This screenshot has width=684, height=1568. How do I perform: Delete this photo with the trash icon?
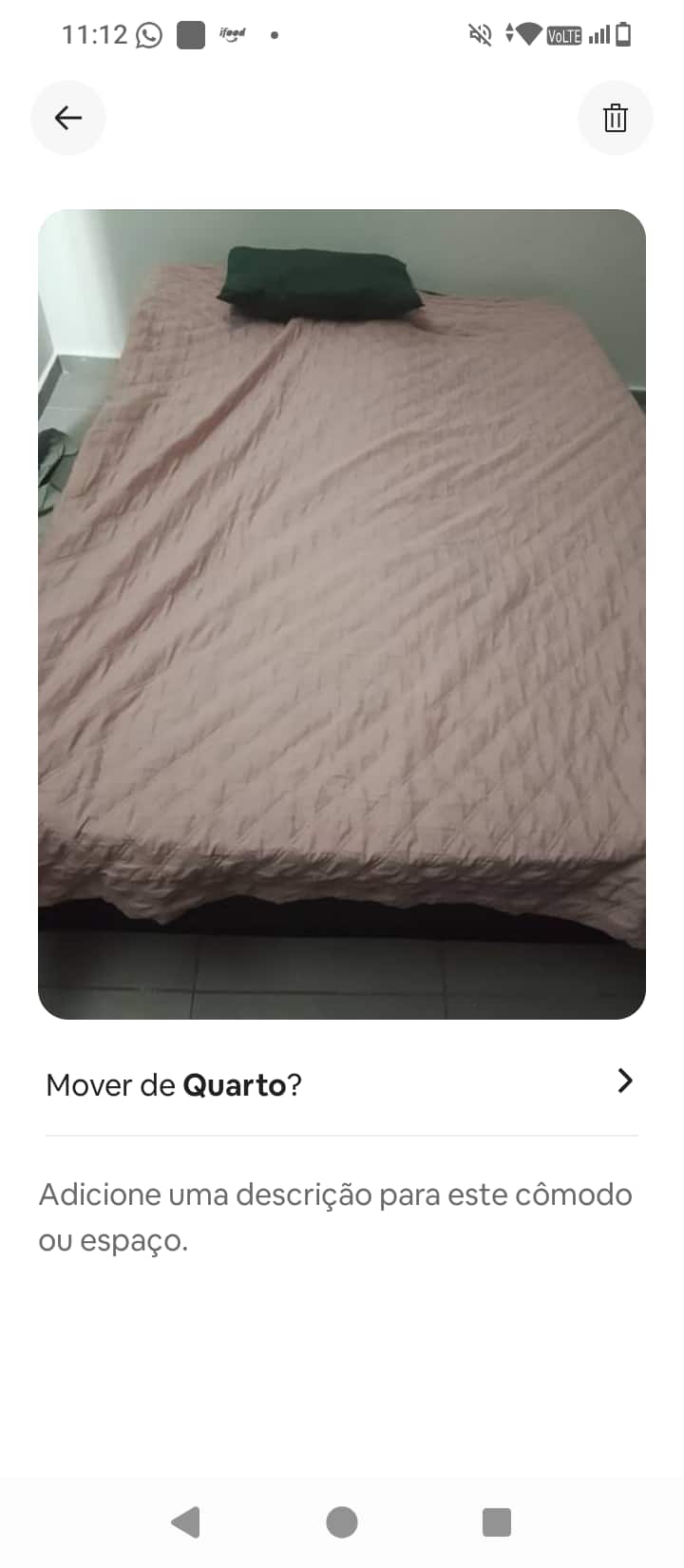(x=615, y=118)
